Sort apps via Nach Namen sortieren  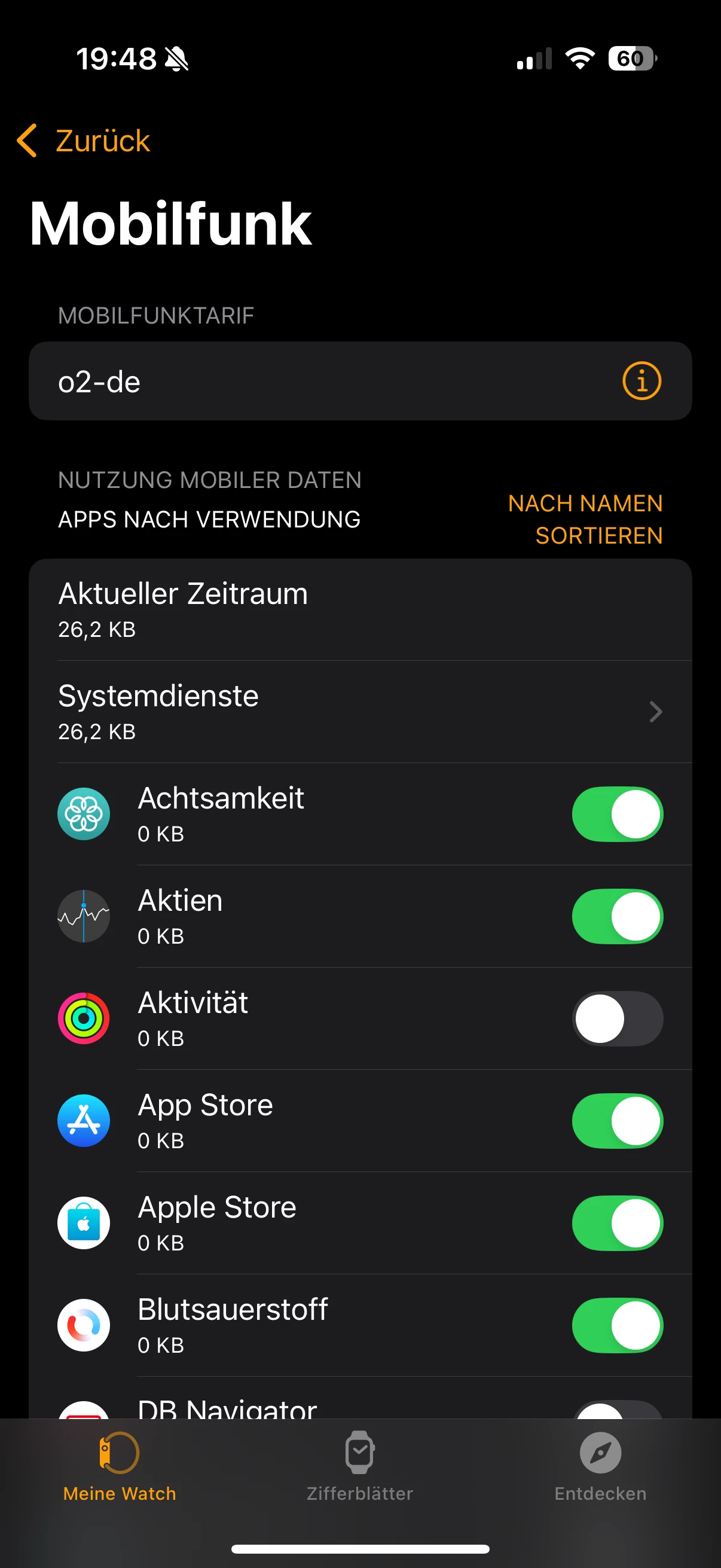click(x=585, y=519)
